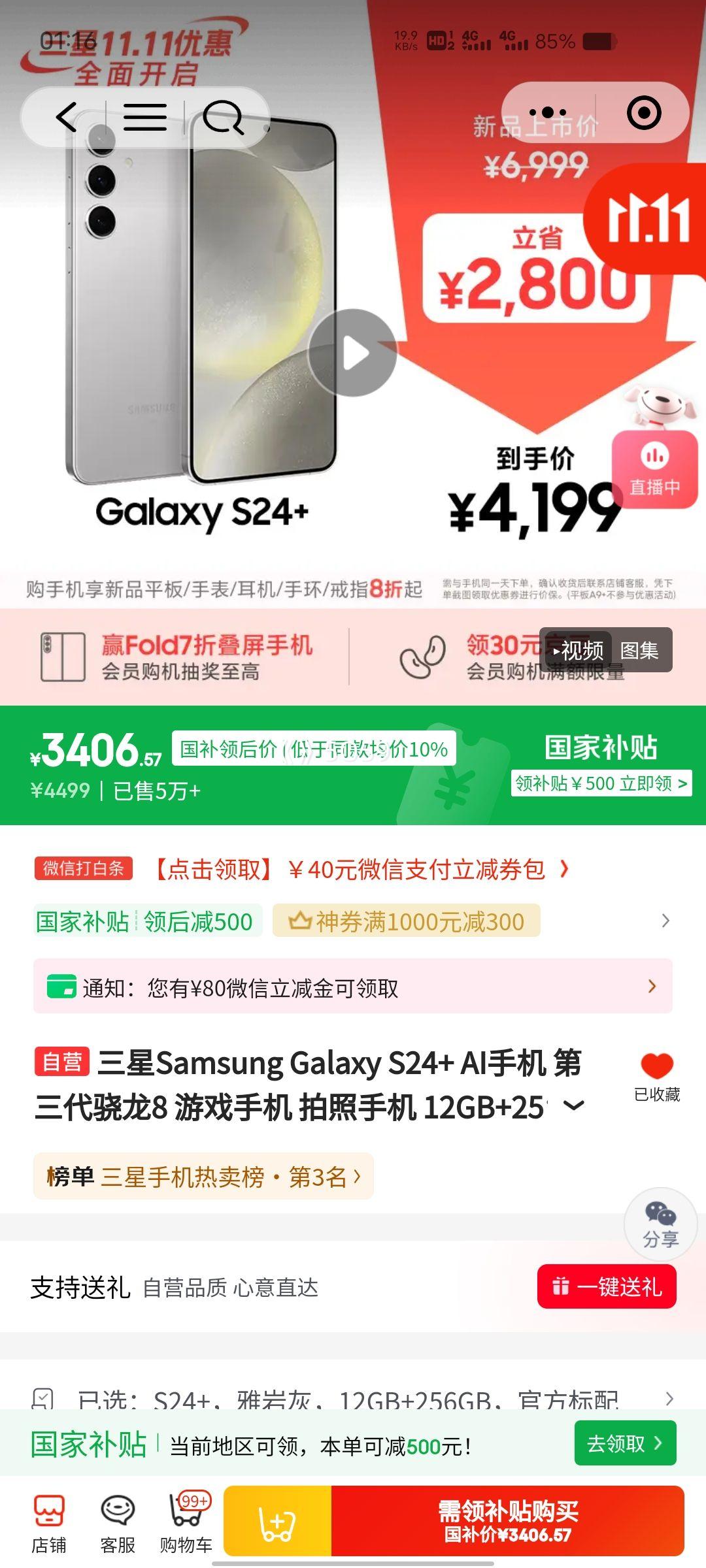Open 三星手机热卖榜 第3名 ranking

click(203, 1177)
